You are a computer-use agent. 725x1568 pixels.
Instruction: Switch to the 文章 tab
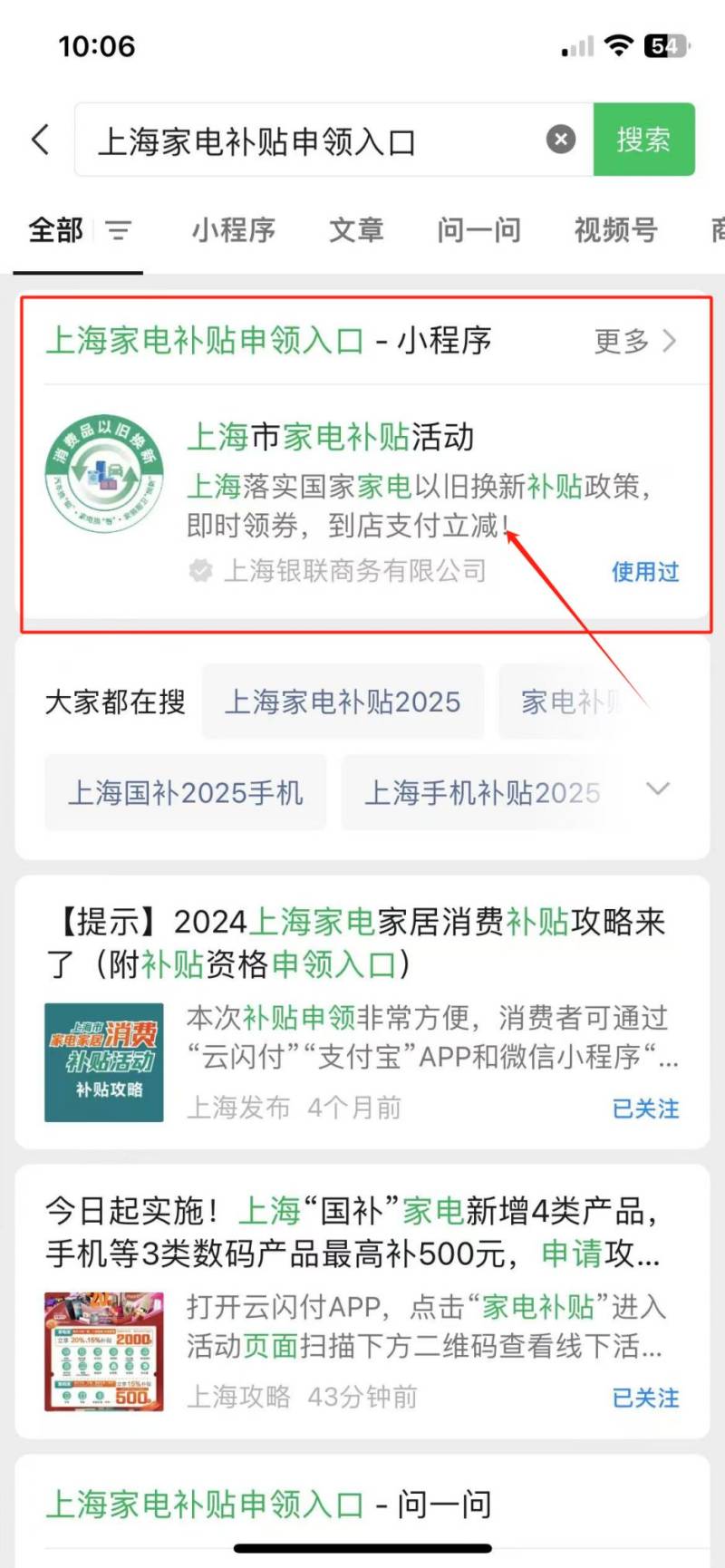pos(356,230)
